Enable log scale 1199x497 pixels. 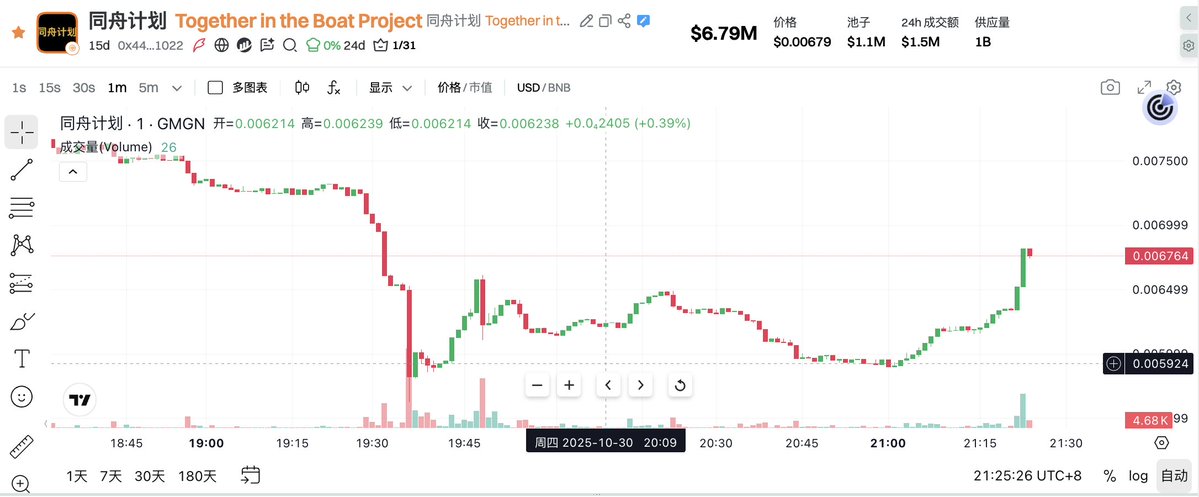pyautogui.click(x=1138, y=476)
